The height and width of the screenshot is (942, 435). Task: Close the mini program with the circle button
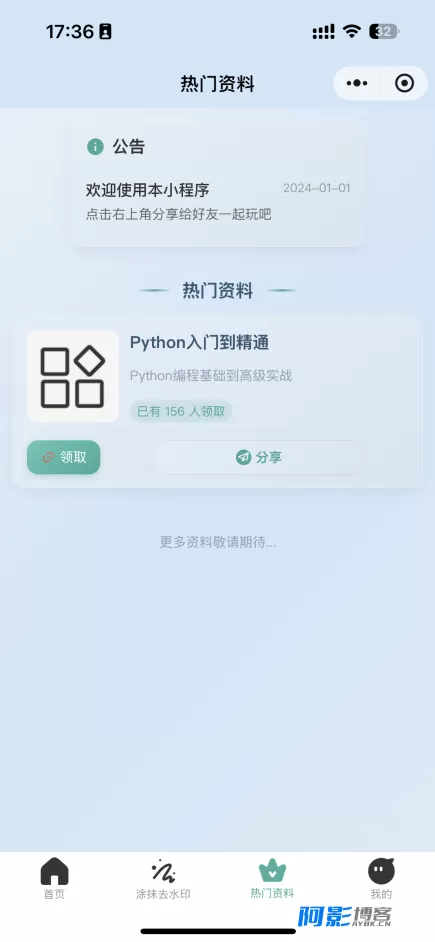coord(404,84)
